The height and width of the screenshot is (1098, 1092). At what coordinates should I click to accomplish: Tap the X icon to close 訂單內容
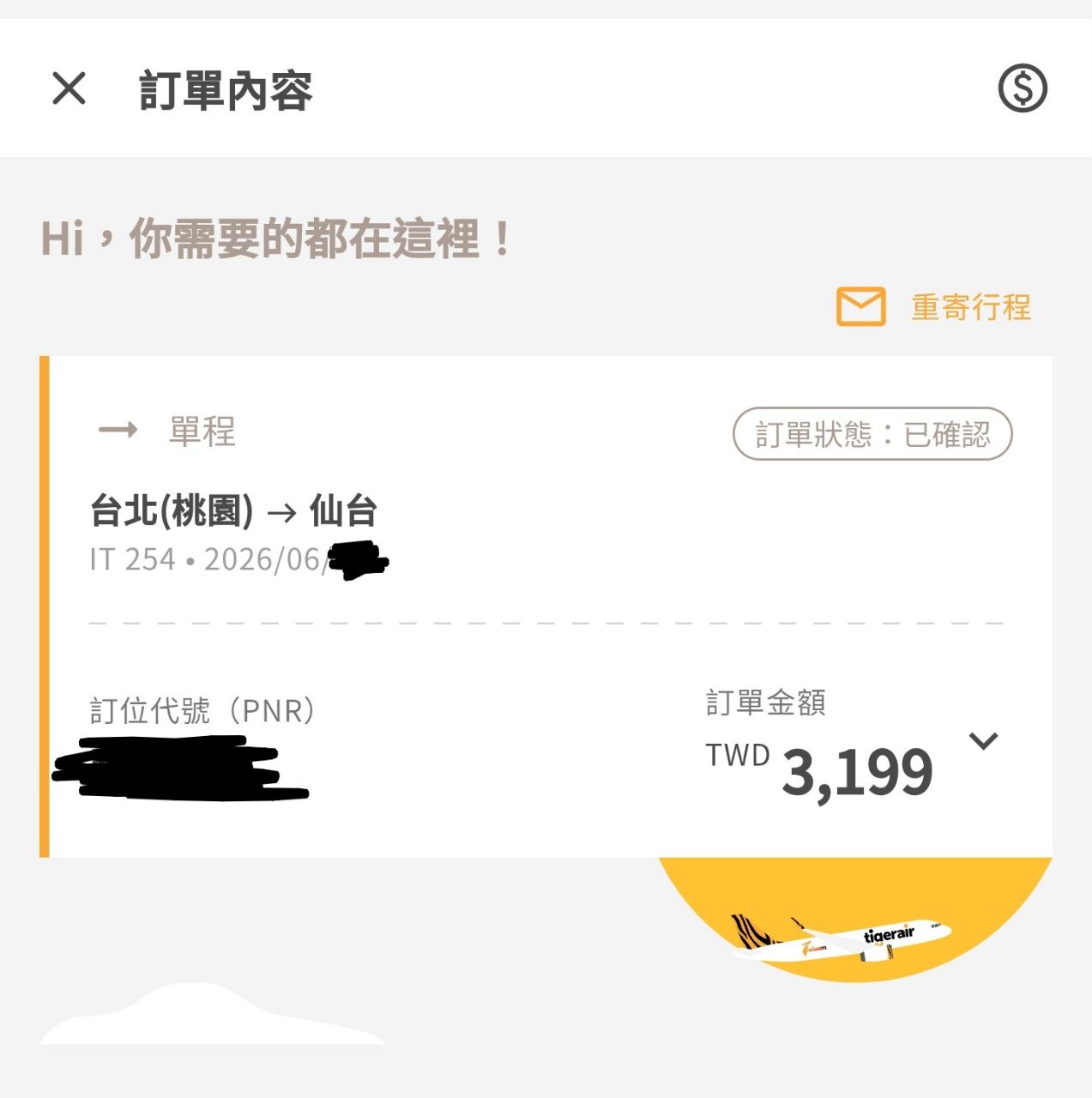pyautogui.click(x=67, y=88)
